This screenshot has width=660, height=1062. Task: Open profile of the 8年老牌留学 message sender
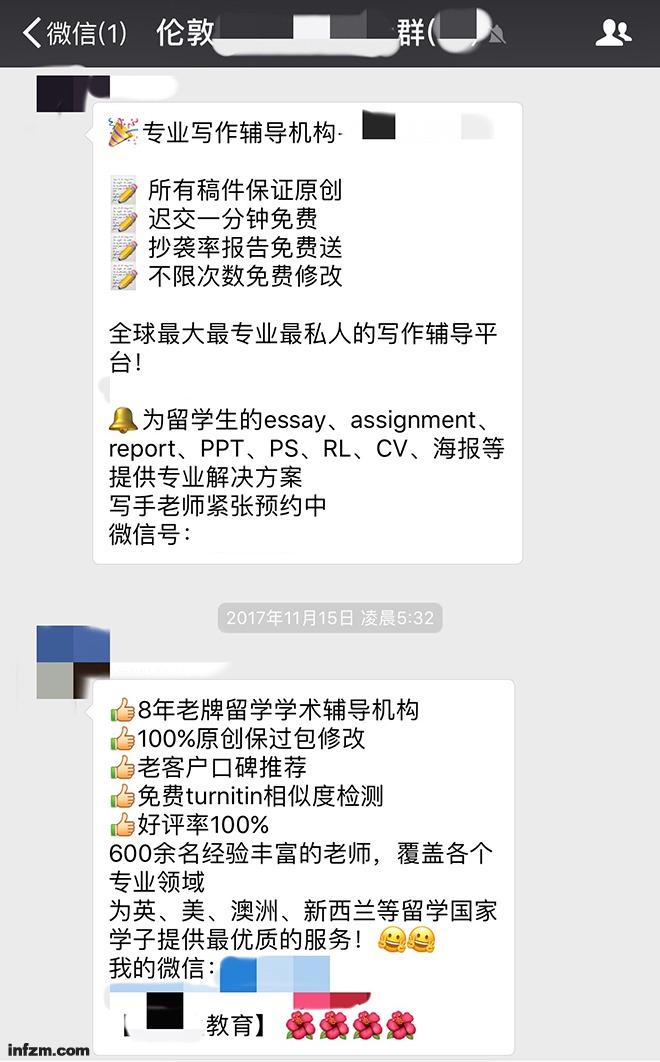72,661
